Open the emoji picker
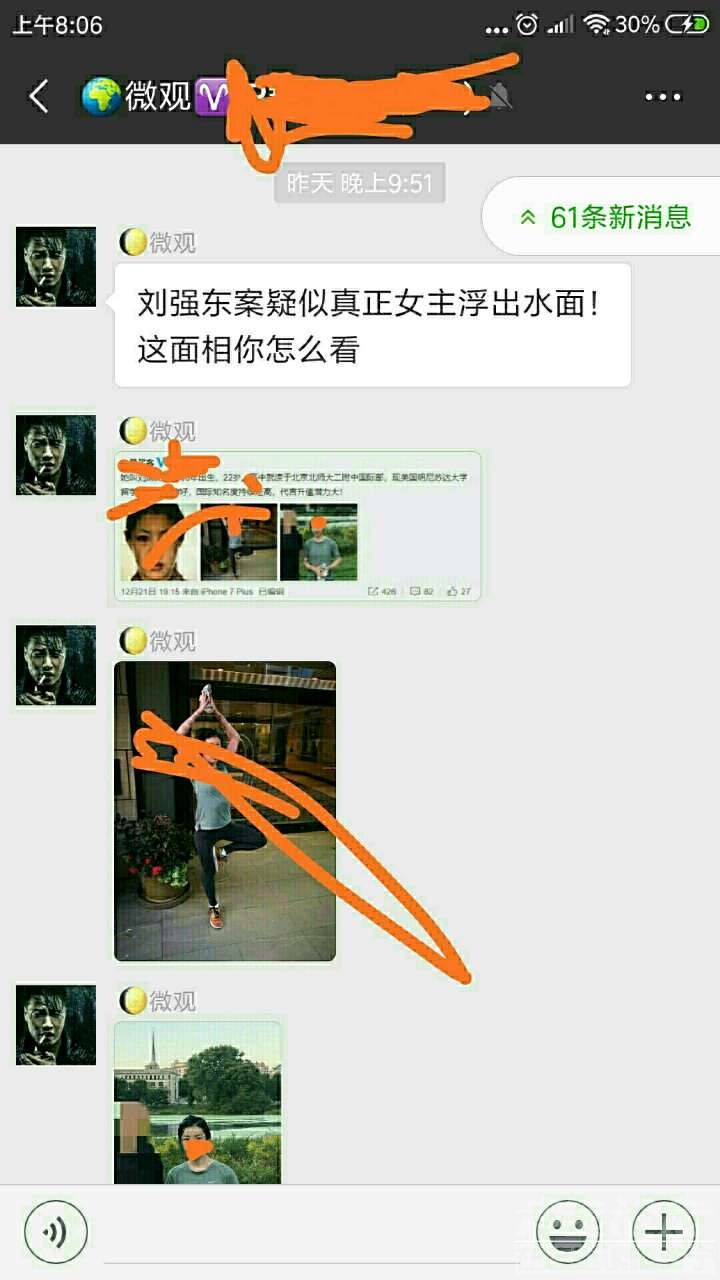The height and width of the screenshot is (1280, 720). tap(567, 1232)
